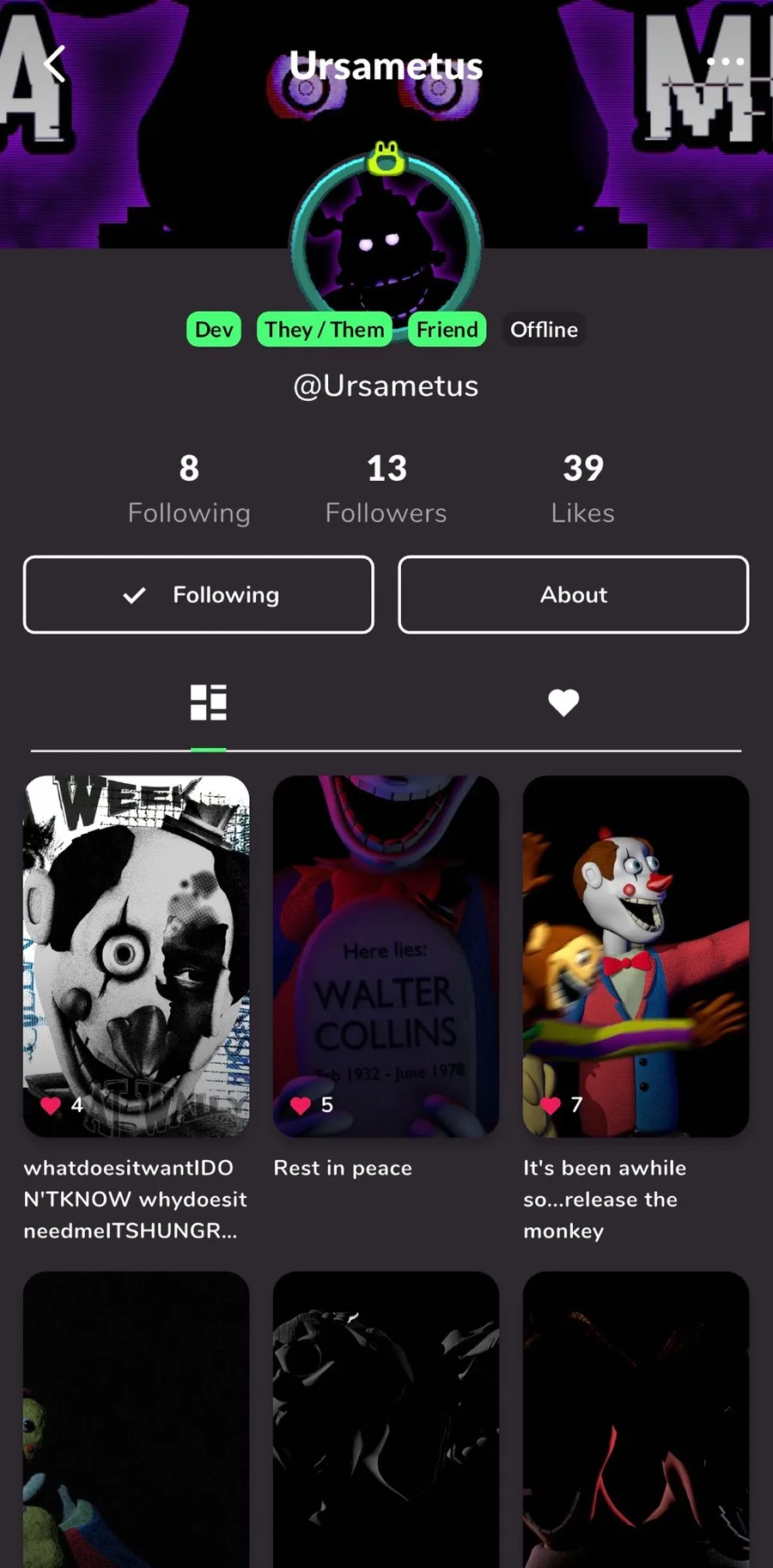Switch to the posts grid tab
The width and height of the screenshot is (773, 1568).
pyautogui.click(x=209, y=703)
